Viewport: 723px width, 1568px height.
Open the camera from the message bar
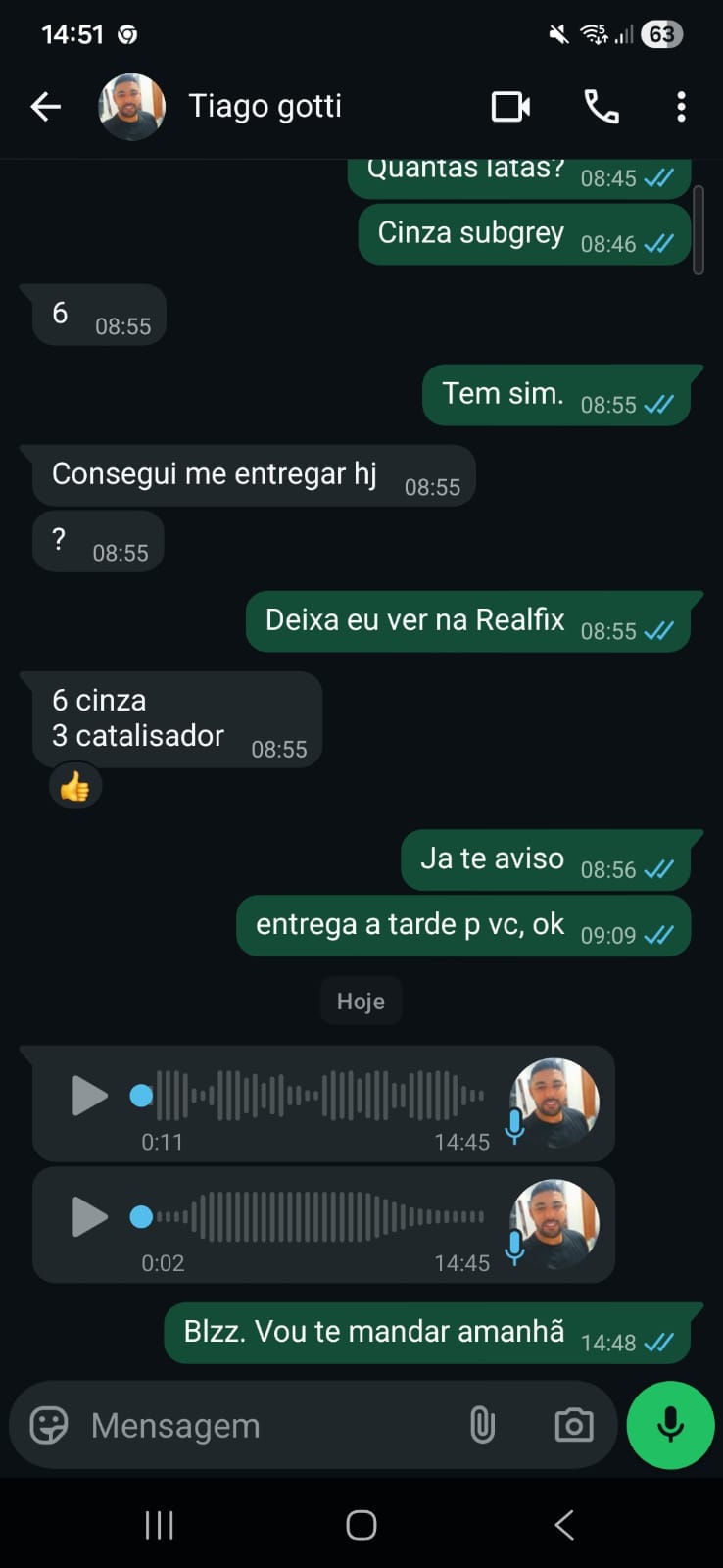(x=573, y=1425)
